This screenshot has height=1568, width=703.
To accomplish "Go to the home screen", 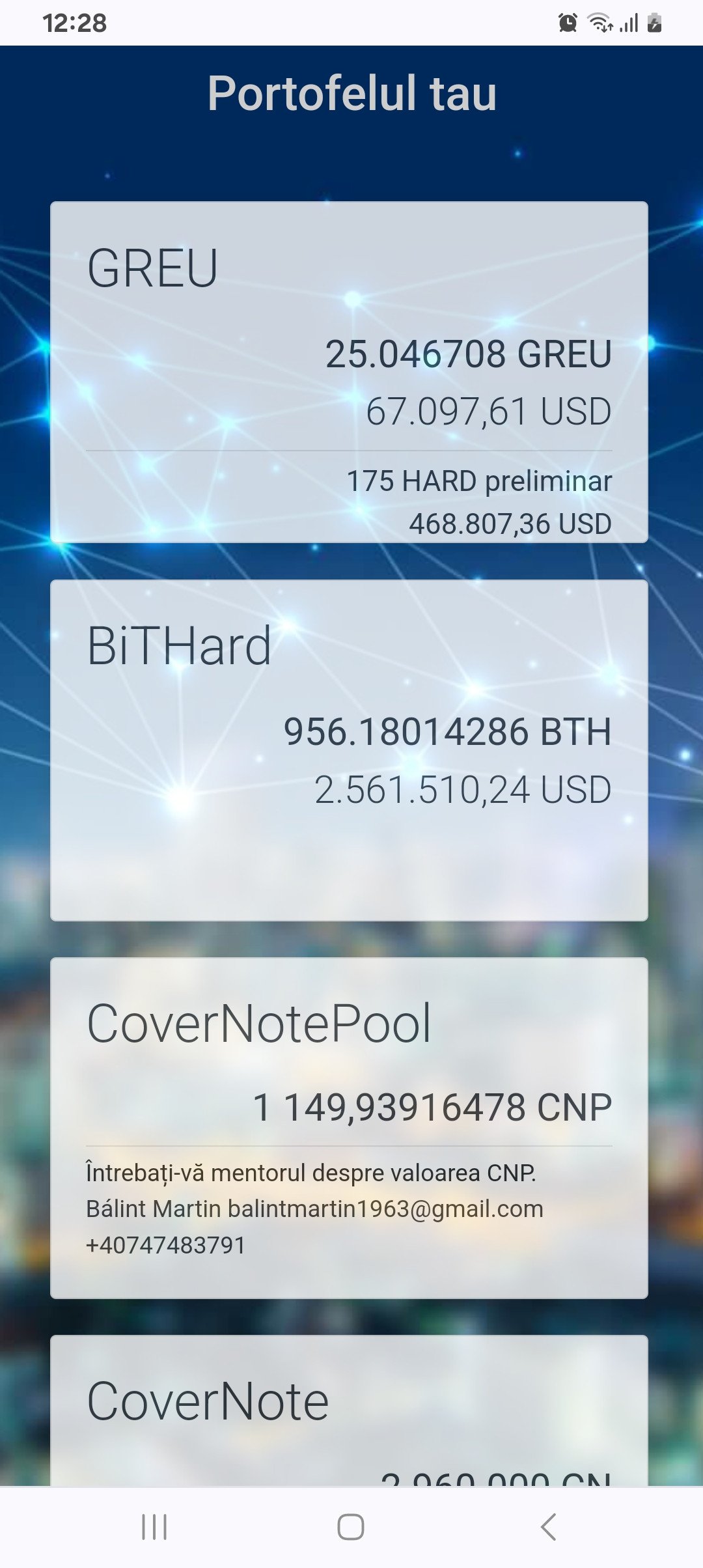I will click(351, 1527).
